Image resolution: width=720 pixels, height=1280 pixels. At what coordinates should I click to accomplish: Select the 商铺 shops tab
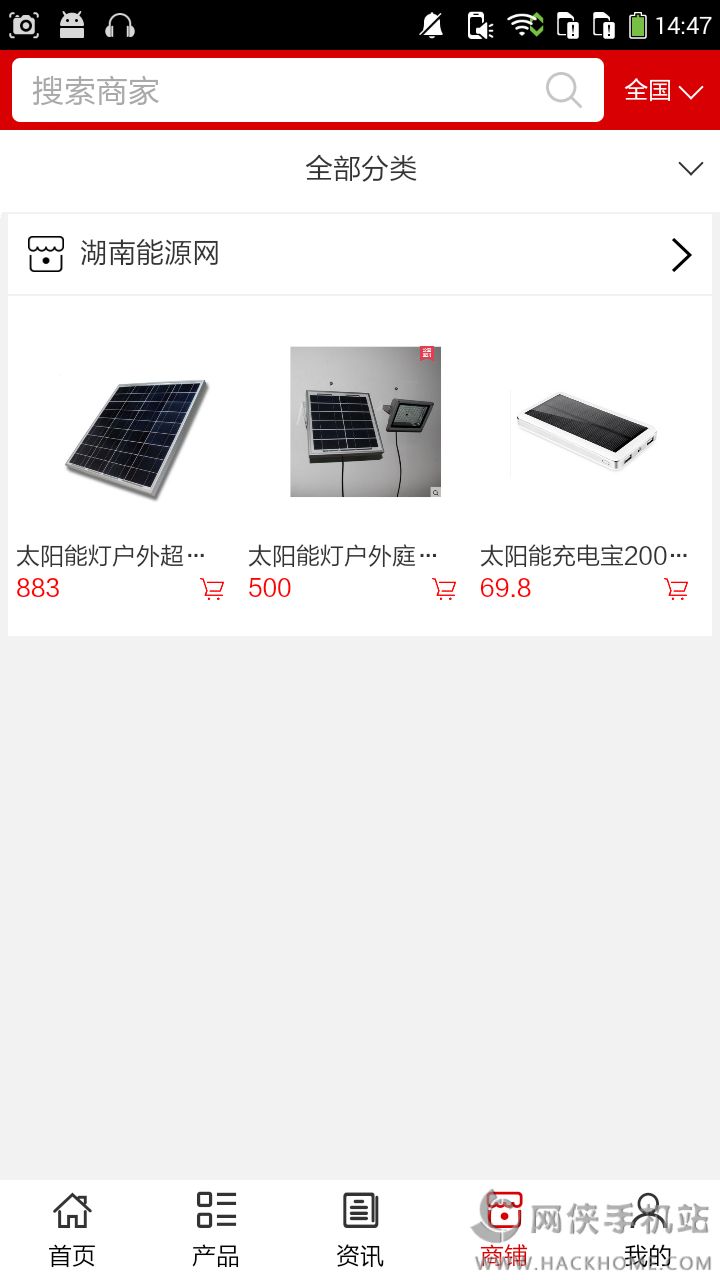pos(504,1230)
